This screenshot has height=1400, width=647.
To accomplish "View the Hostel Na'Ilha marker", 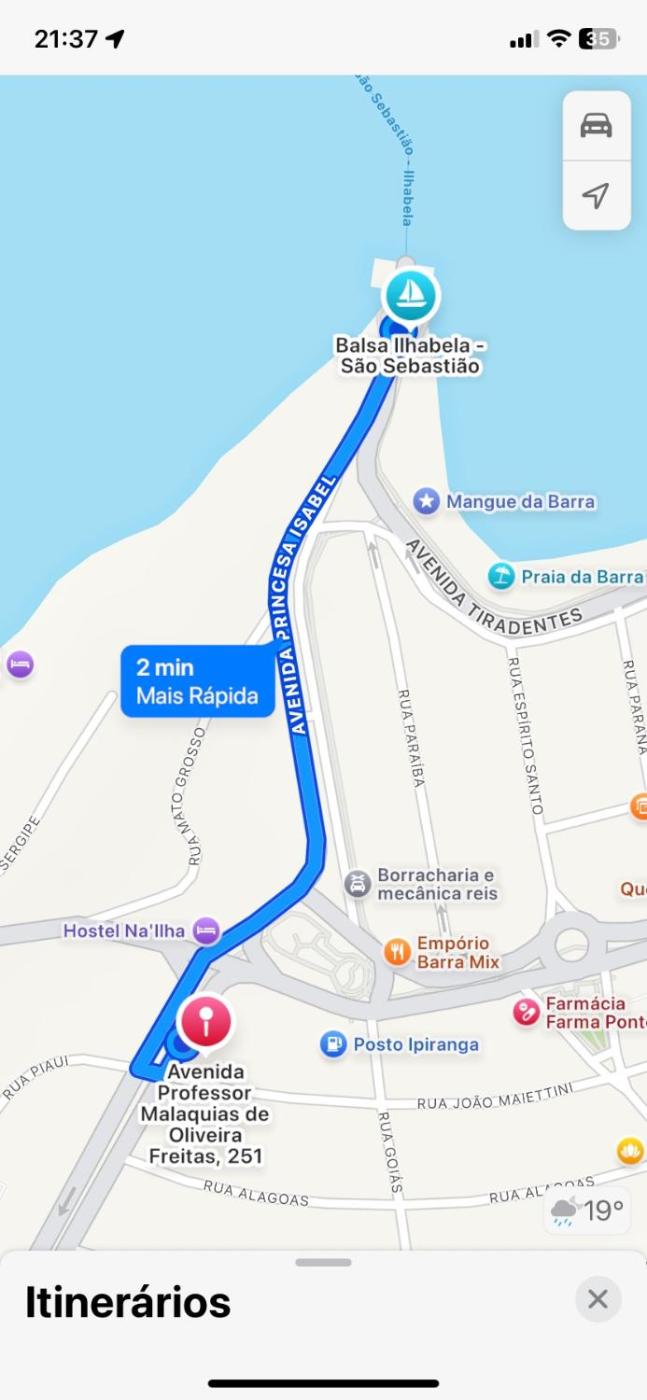I will (206, 931).
